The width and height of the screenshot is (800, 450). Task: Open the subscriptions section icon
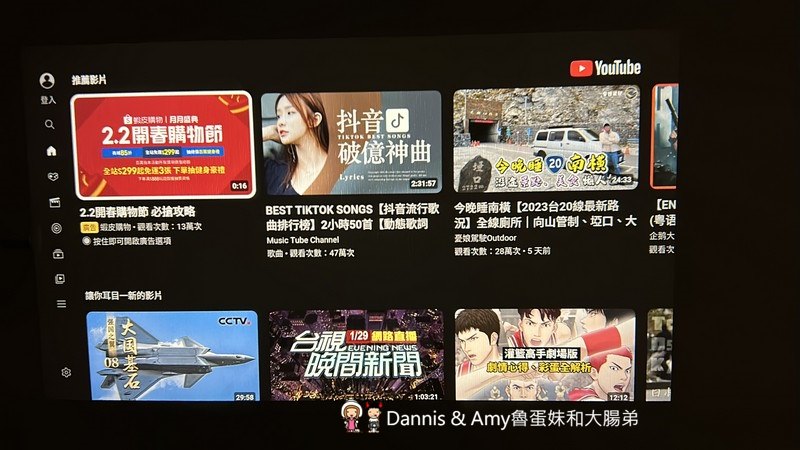(x=58, y=254)
